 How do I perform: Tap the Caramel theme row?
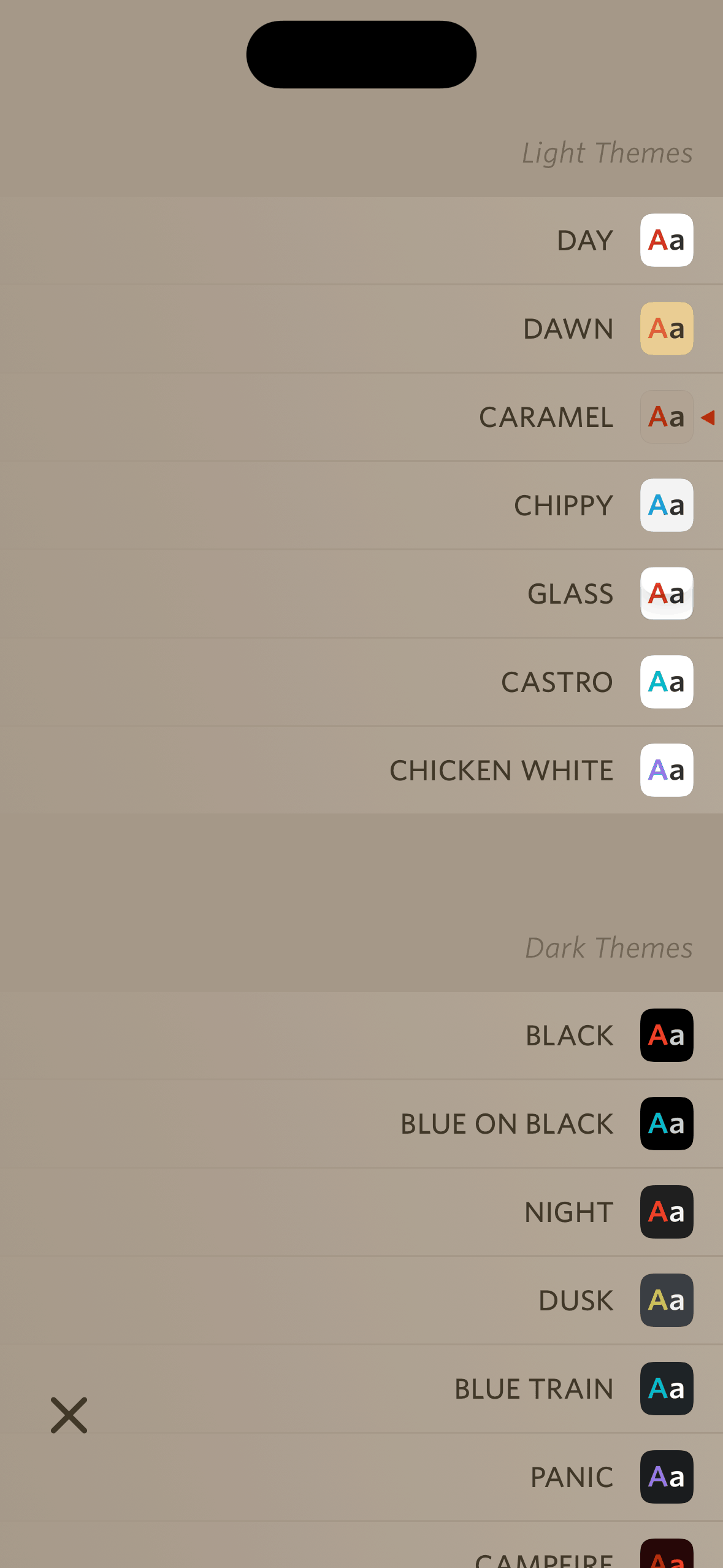pyautogui.click(x=361, y=417)
